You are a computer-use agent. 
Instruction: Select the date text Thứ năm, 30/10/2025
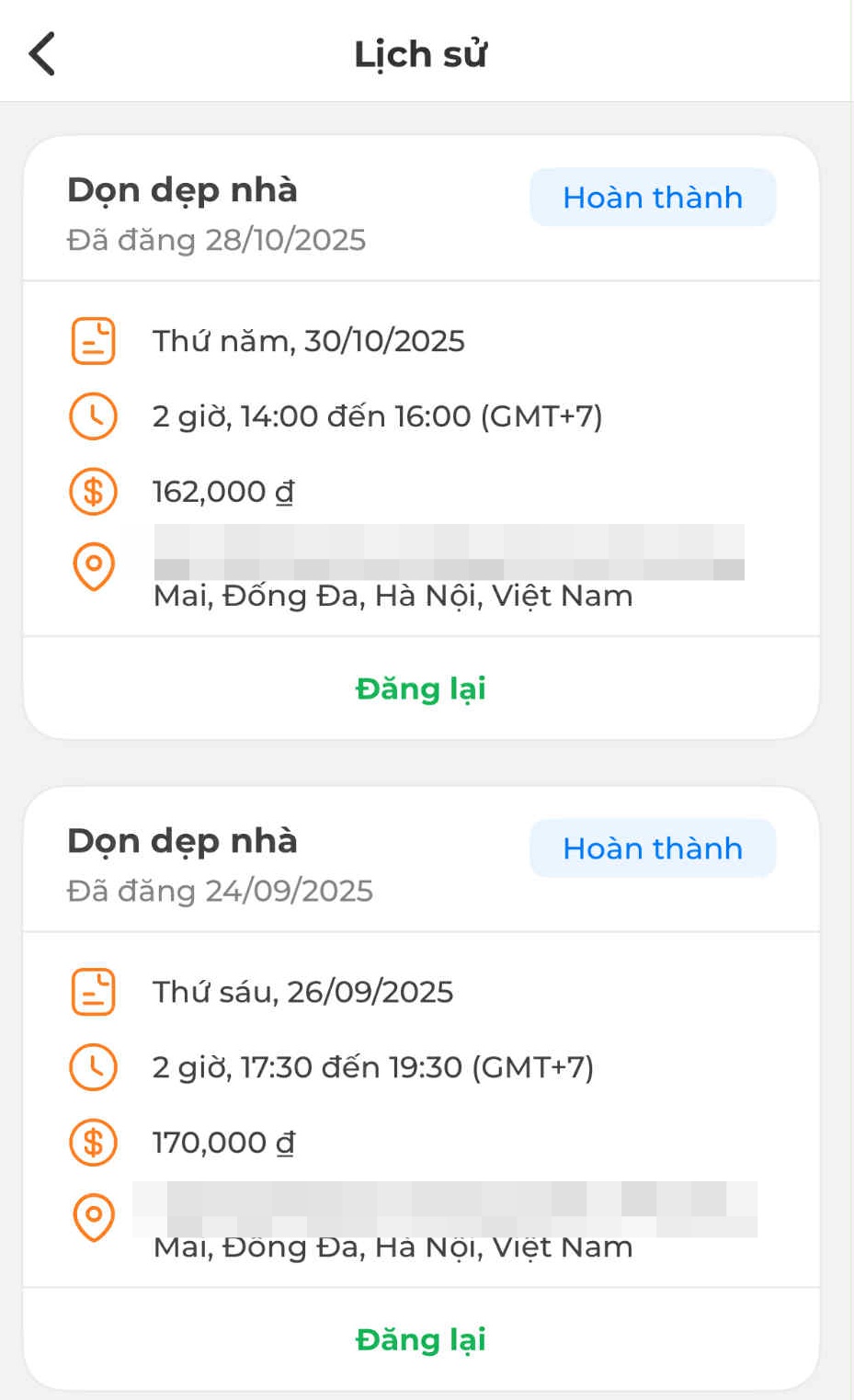[x=309, y=340]
